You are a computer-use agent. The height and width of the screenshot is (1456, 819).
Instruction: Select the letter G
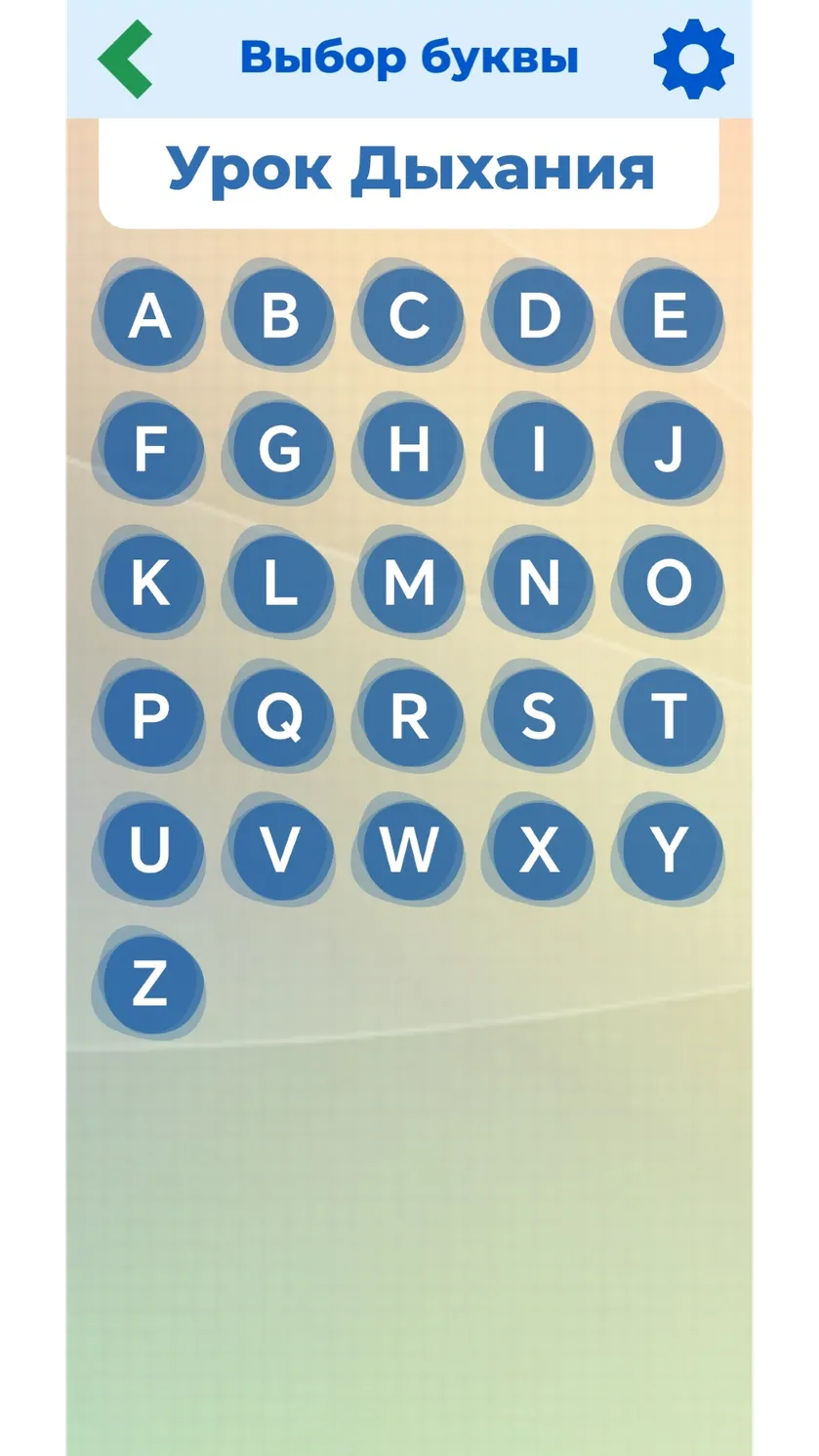pos(279,449)
